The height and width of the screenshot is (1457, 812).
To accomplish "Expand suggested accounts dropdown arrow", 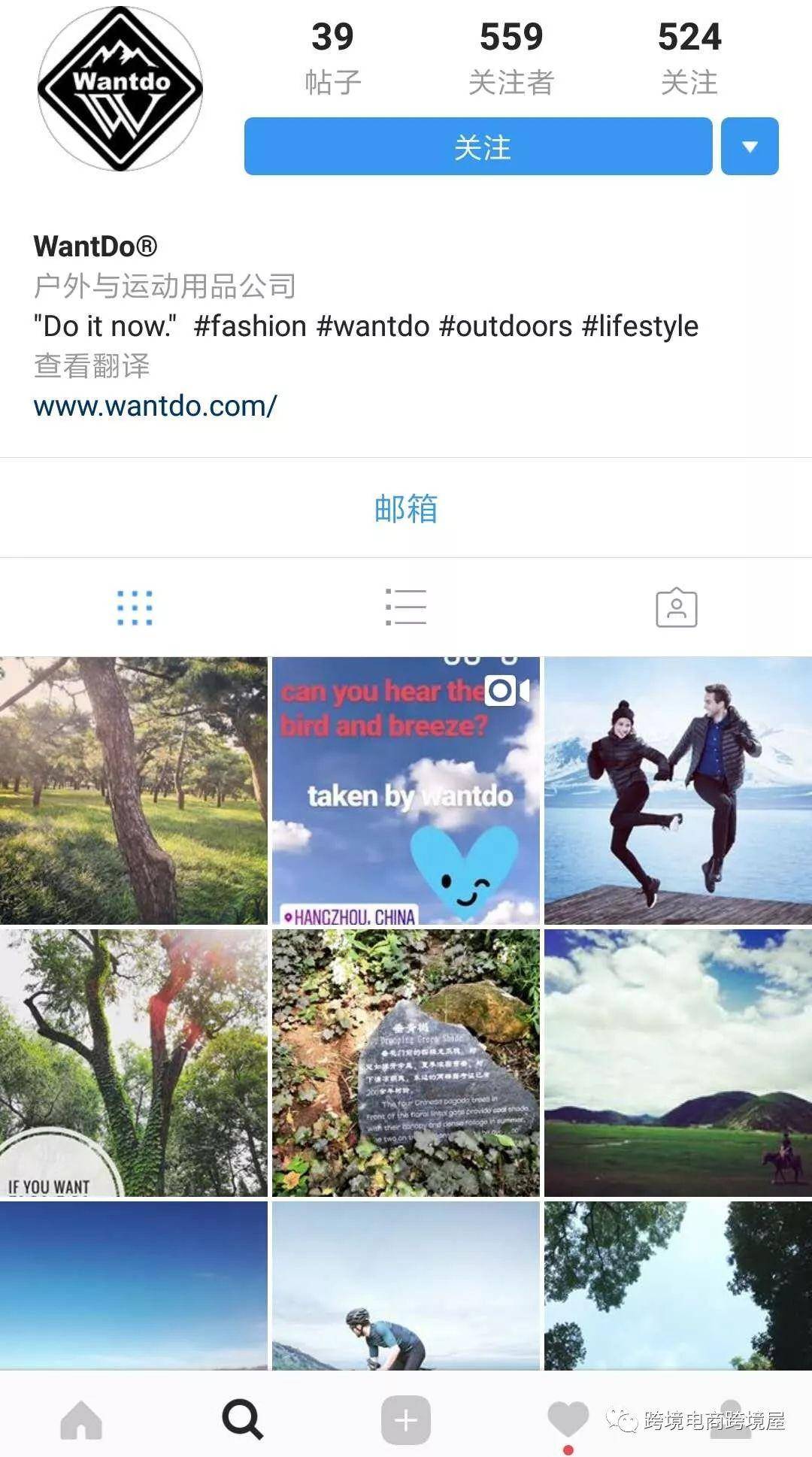I will coord(749,147).
